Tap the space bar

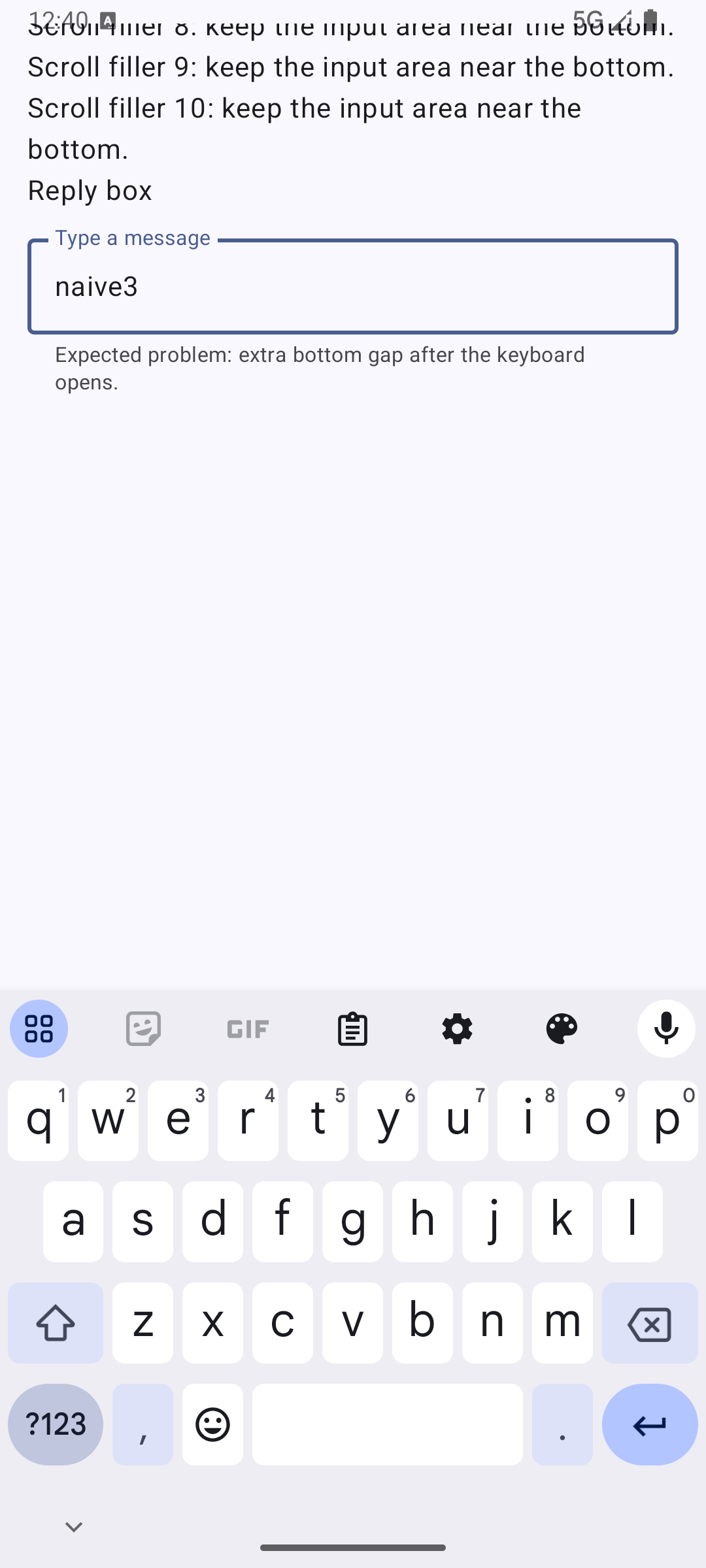click(x=388, y=1424)
